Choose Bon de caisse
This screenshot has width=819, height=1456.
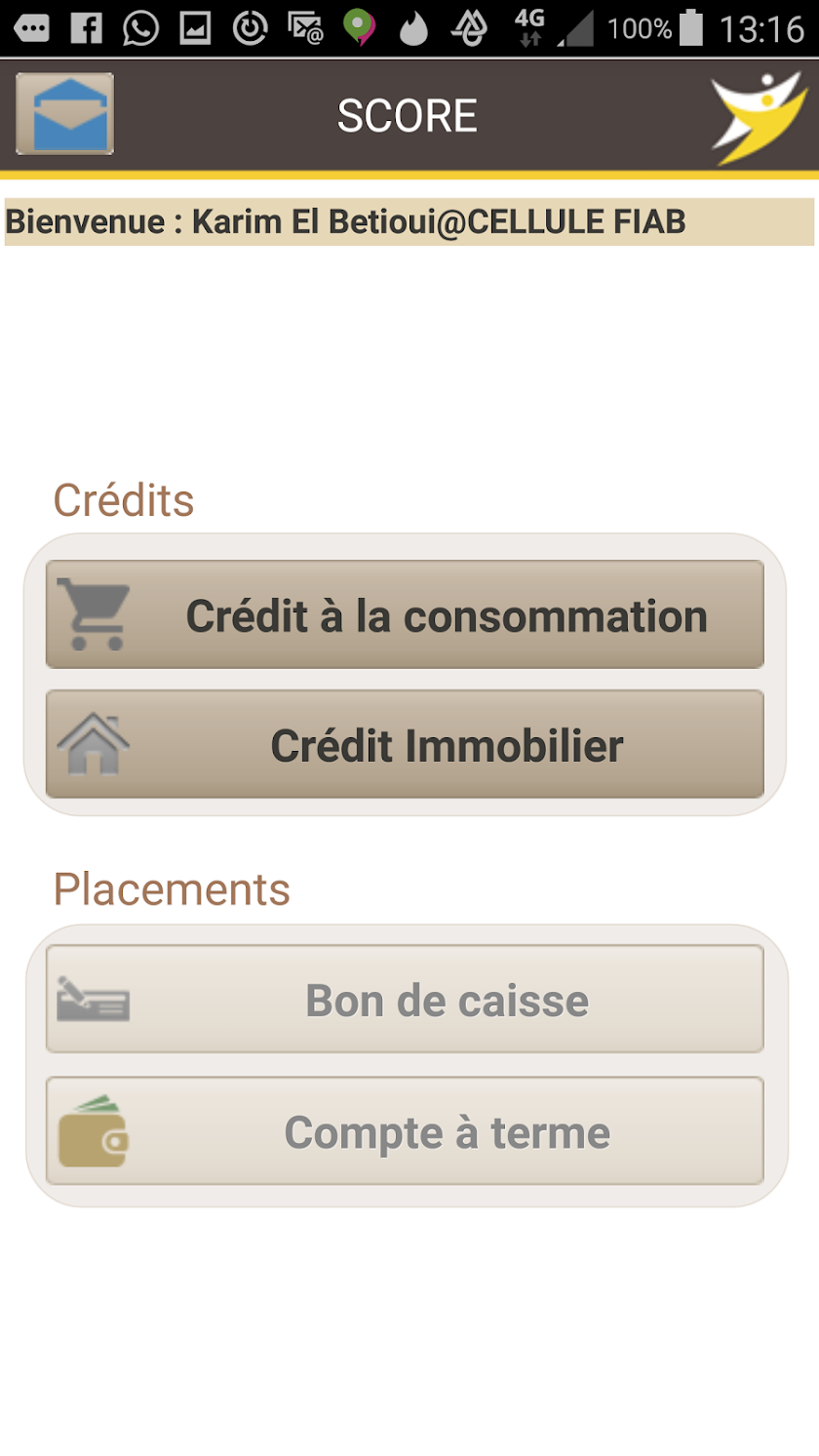coord(405,1000)
